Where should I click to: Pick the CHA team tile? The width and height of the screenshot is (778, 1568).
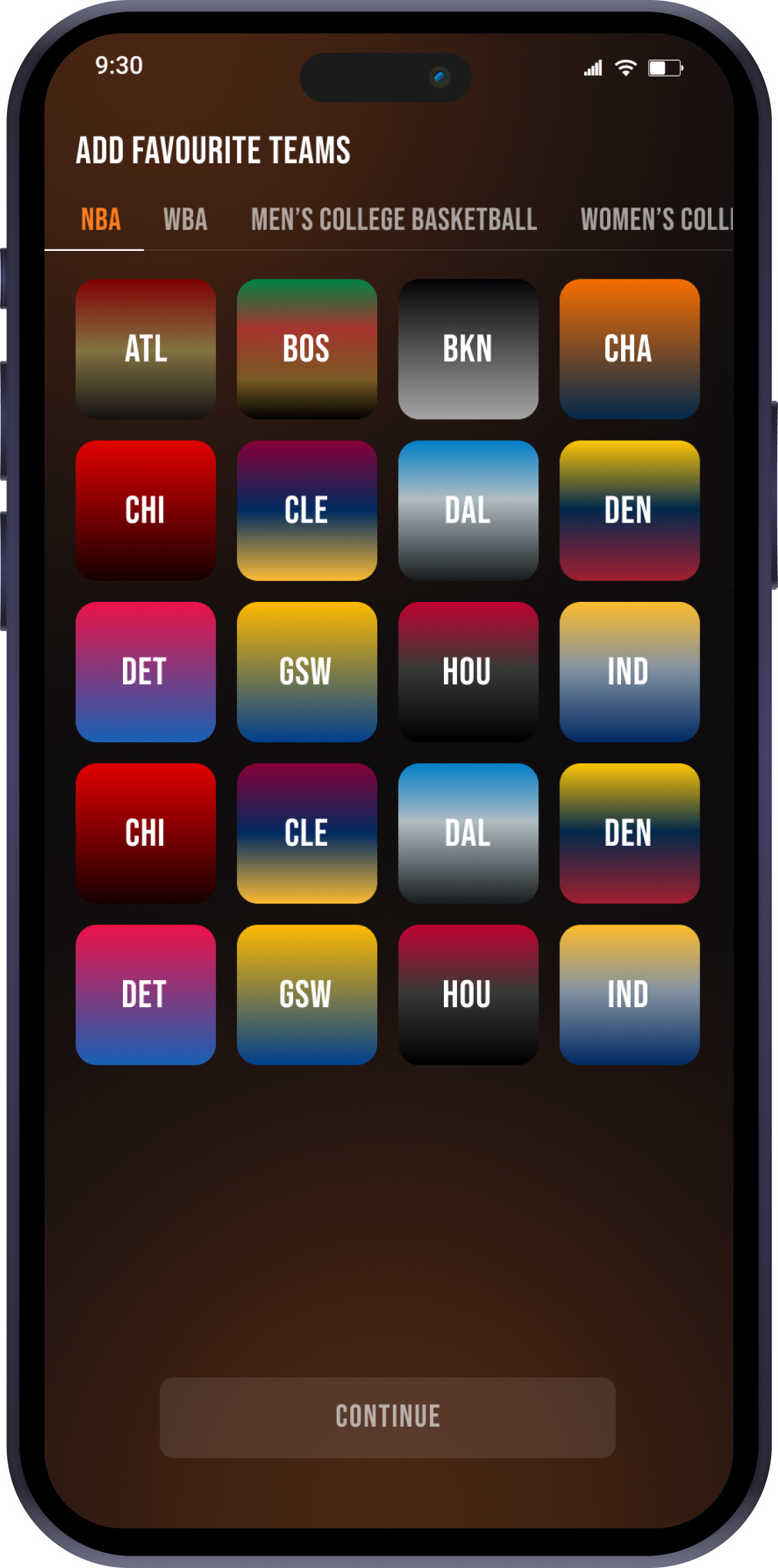tap(629, 349)
